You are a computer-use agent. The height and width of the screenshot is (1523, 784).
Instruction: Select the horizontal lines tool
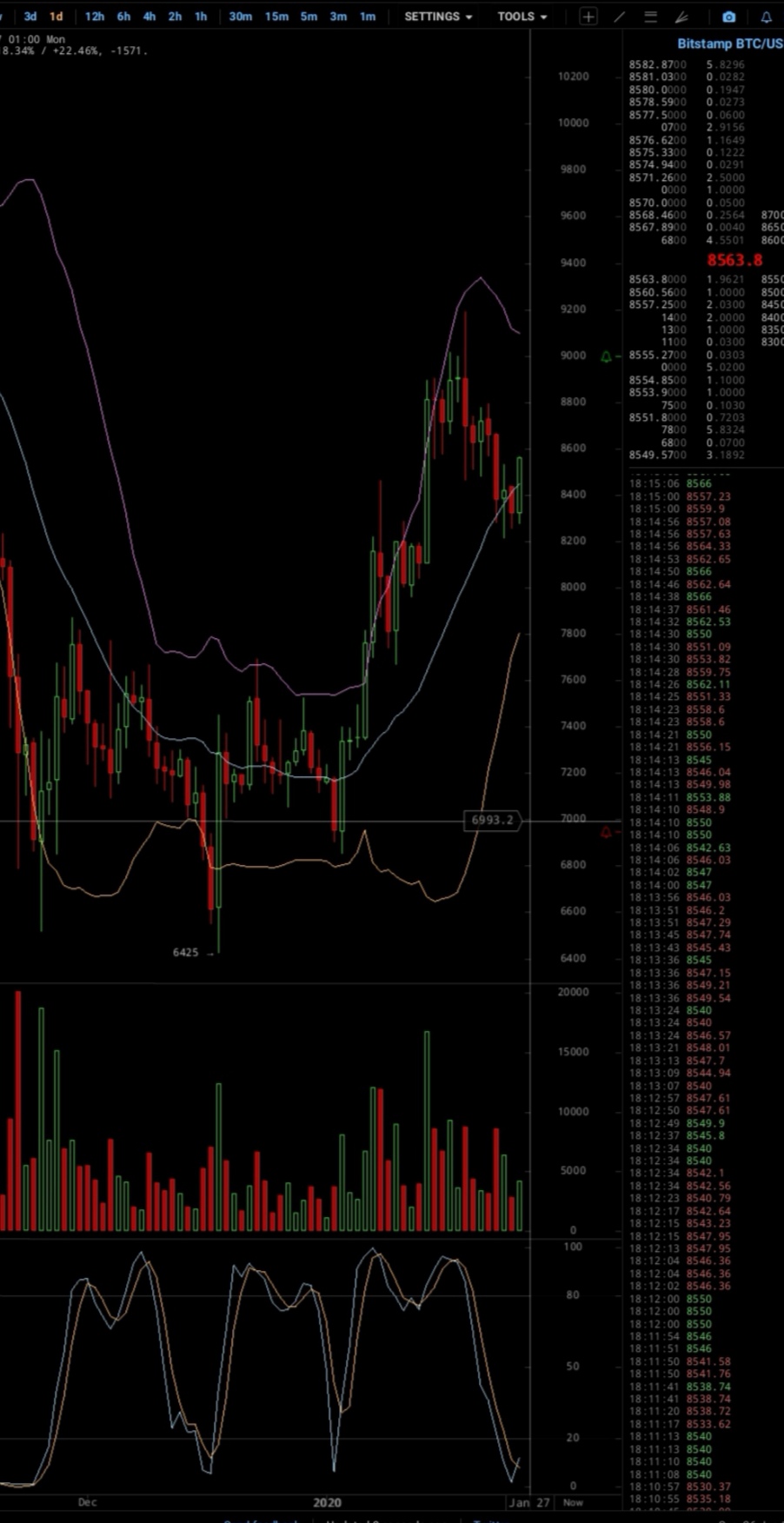[x=650, y=17]
